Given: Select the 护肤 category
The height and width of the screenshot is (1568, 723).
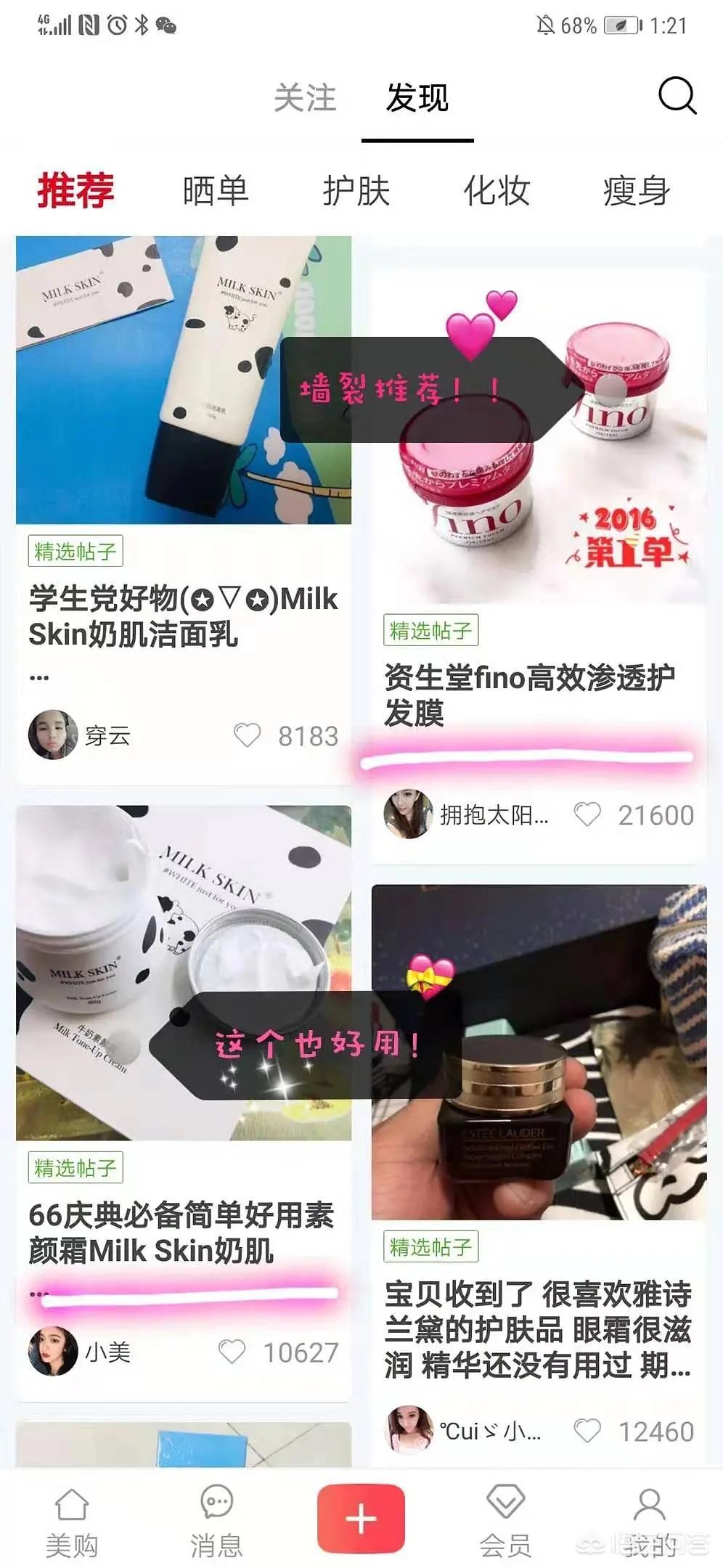Looking at the screenshot, I should pyautogui.click(x=356, y=191).
